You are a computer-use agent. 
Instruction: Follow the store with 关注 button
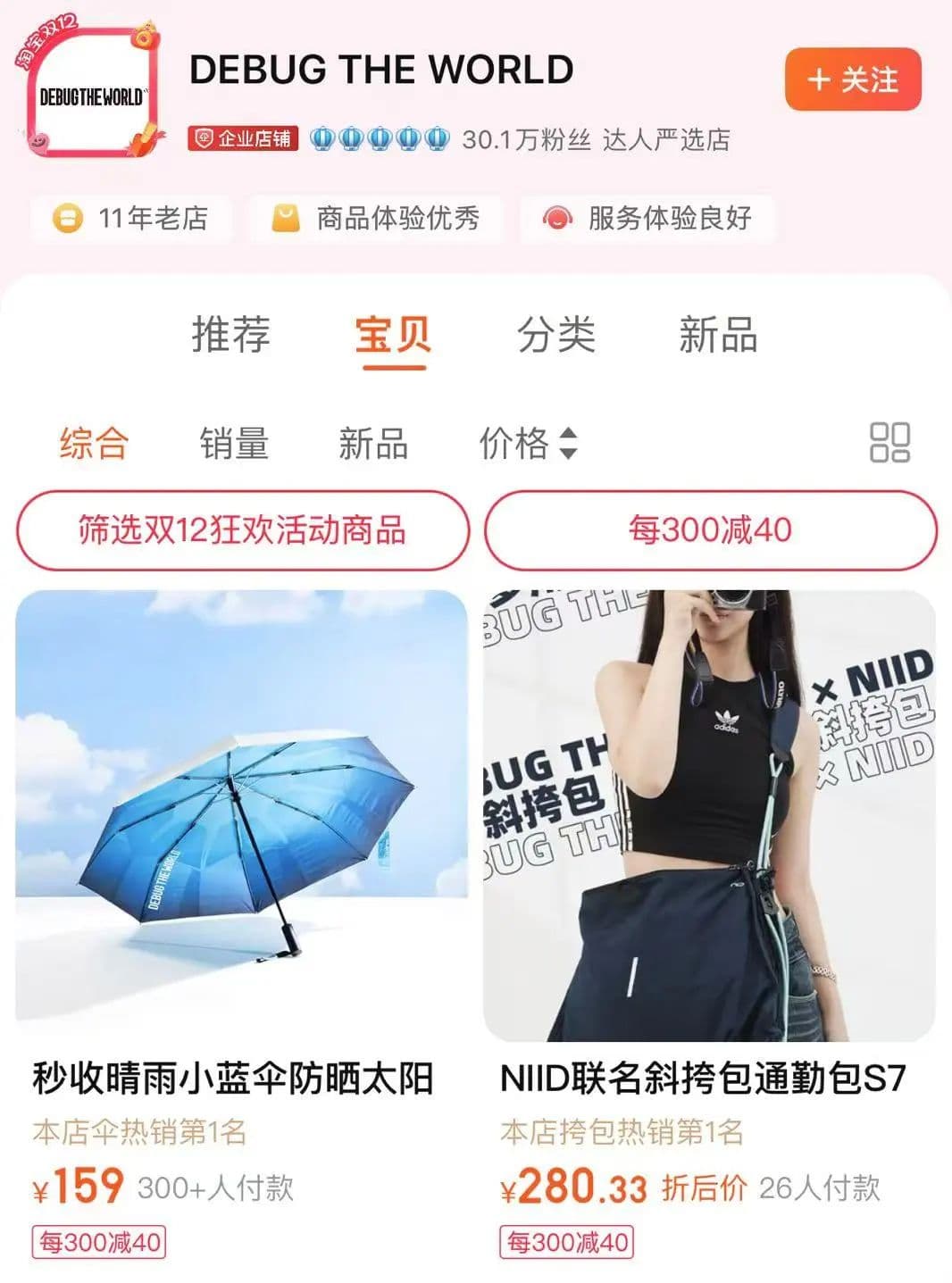tap(852, 80)
